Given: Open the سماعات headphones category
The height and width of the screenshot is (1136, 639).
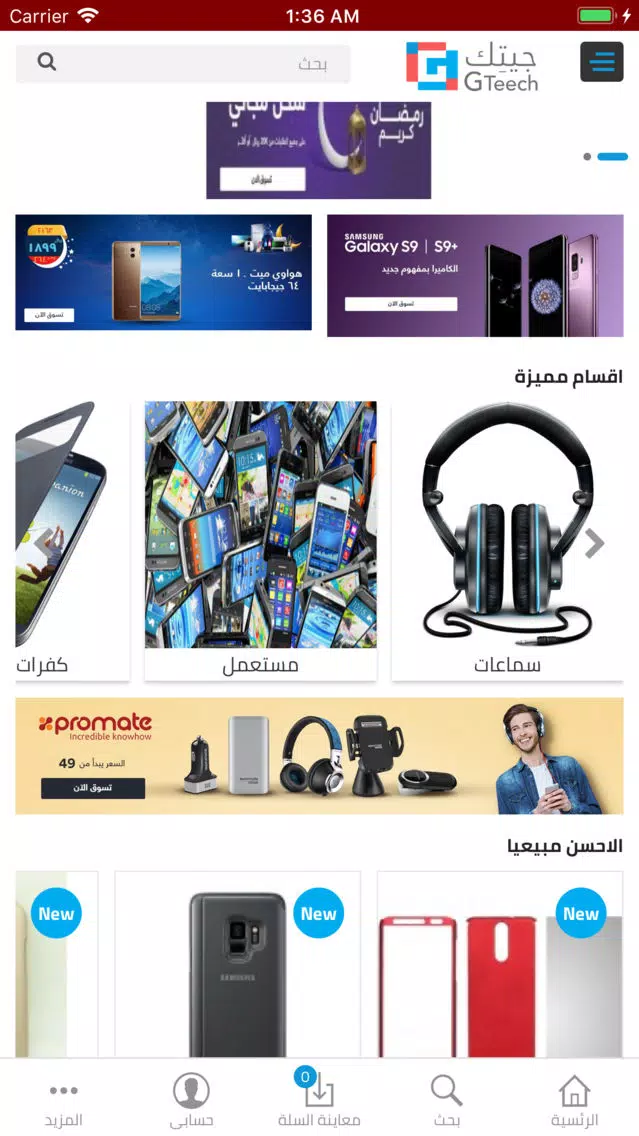Looking at the screenshot, I should pos(507,540).
